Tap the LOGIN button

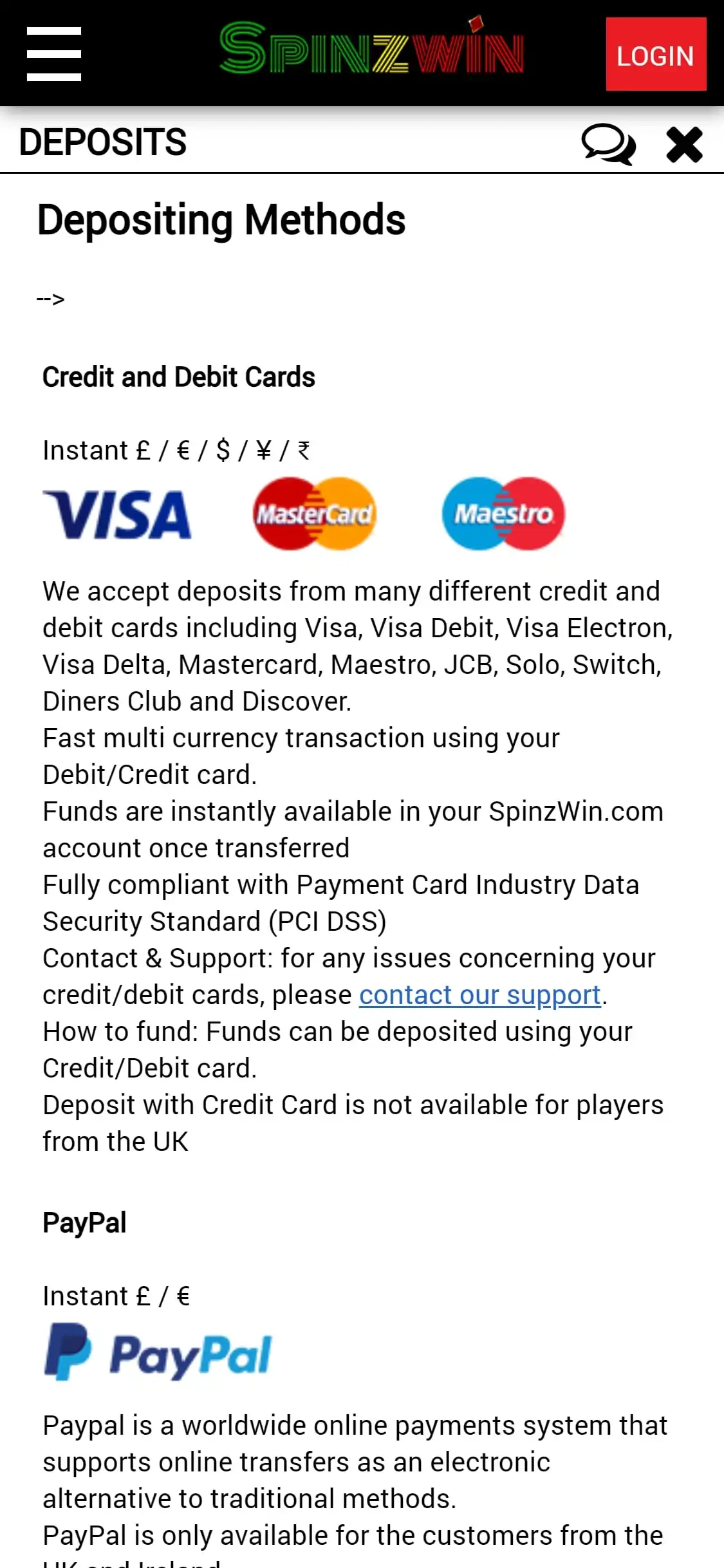[x=655, y=55]
